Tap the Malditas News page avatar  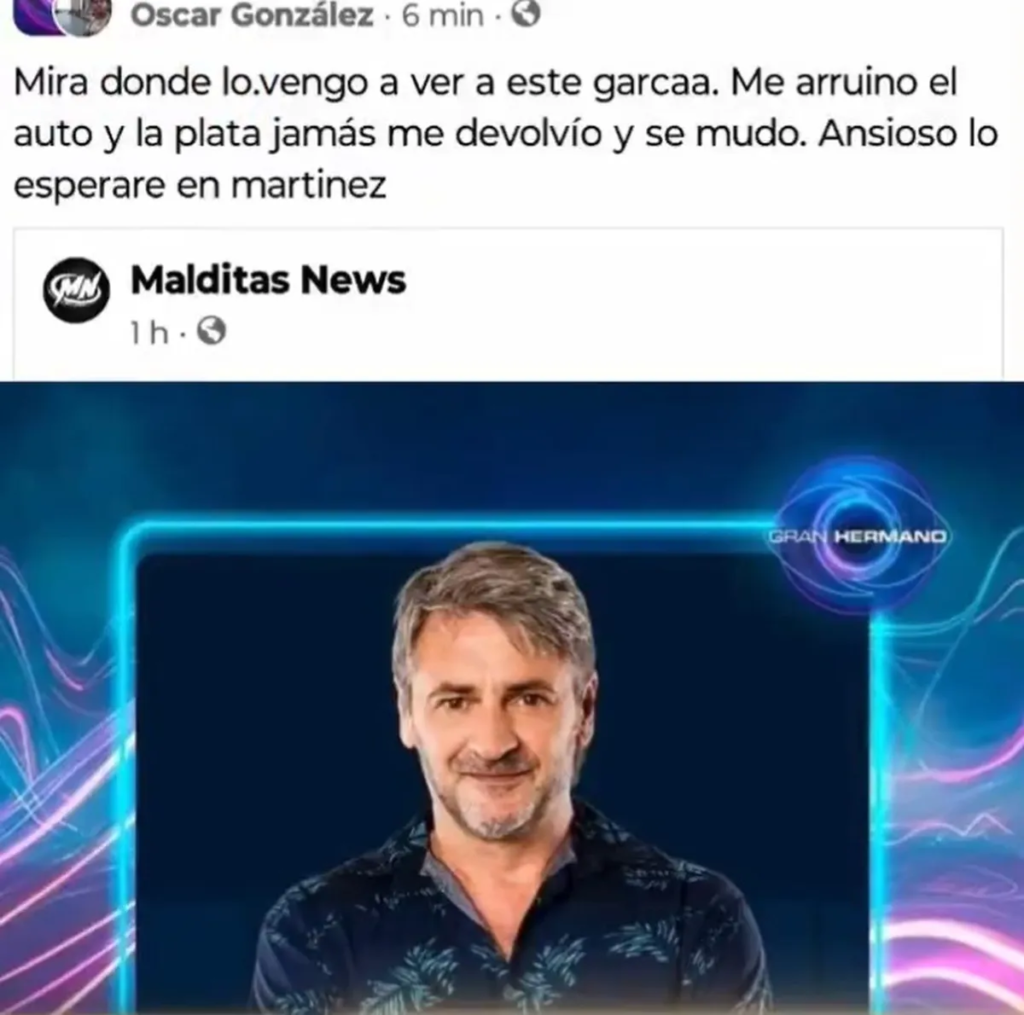pyautogui.click(x=74, y=290)
